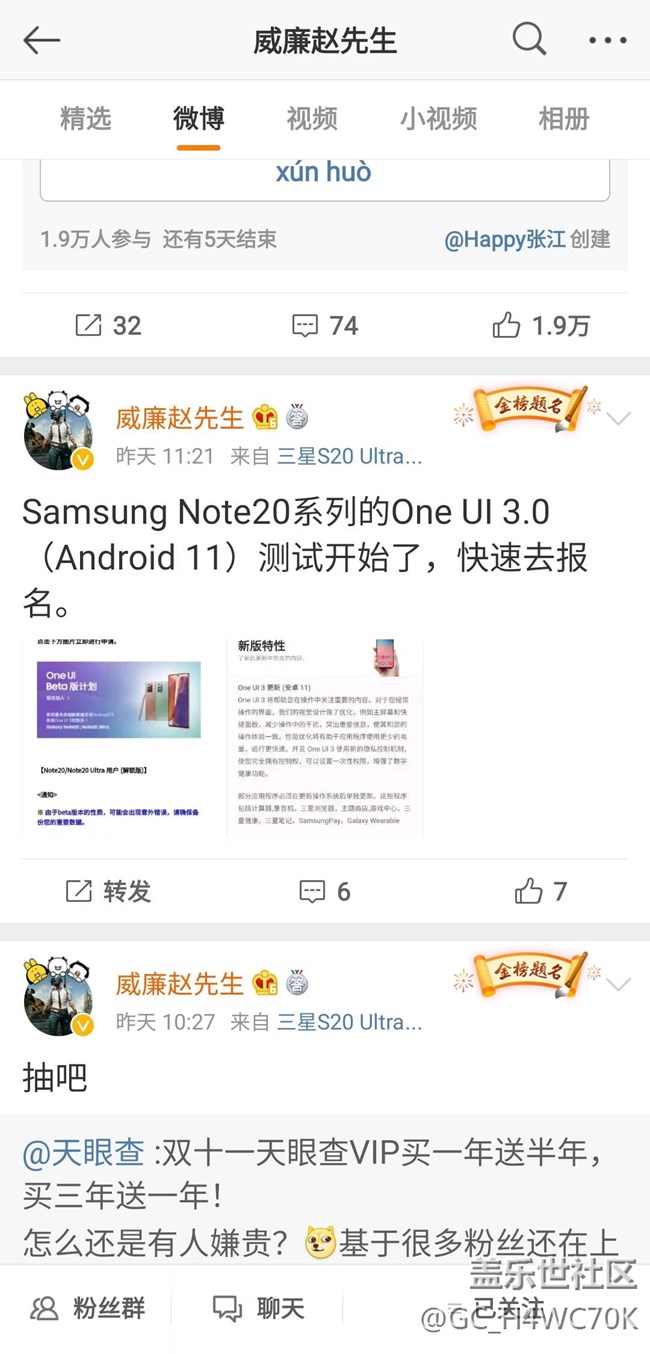Switch to the 小视频 tab
The width and height of the screenshot is (650, 1354).
(438, 118)
